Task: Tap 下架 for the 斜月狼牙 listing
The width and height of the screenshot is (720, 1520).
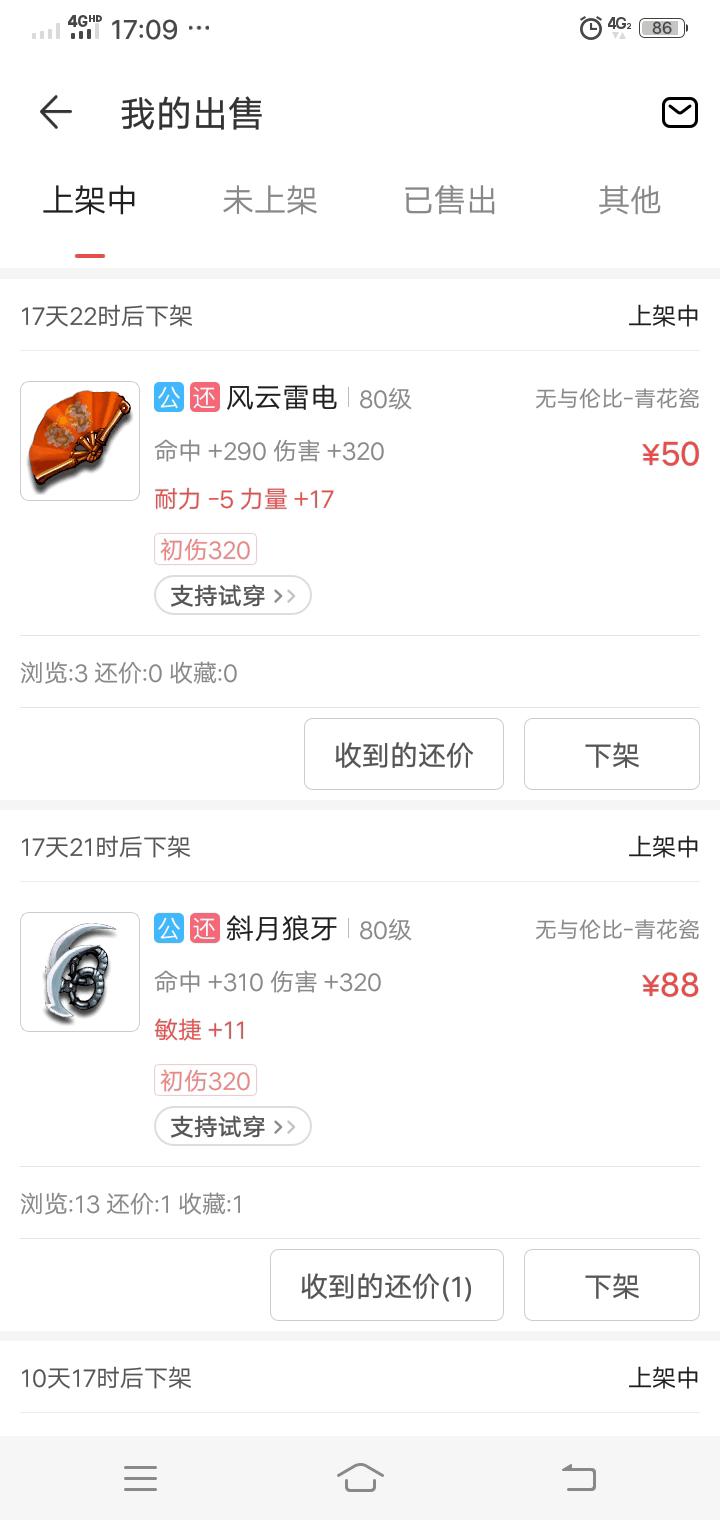Action: [x=612, y=1286]
